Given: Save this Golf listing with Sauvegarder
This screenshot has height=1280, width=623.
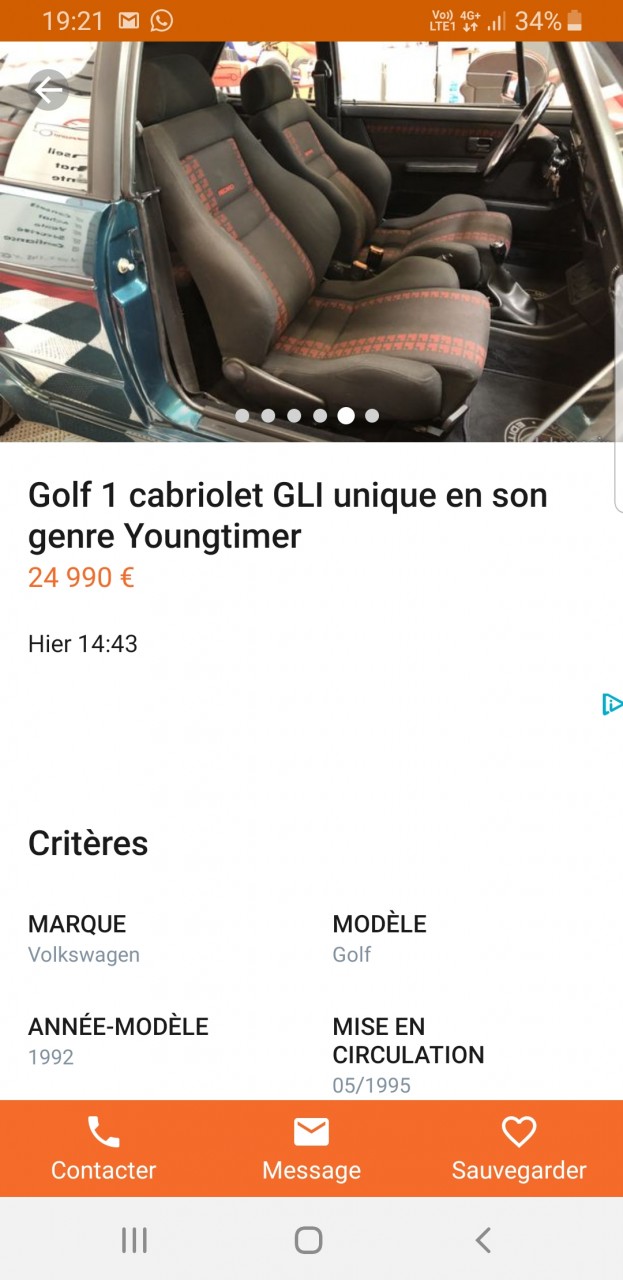Looking at the screenshot, I should (518, 1149).
